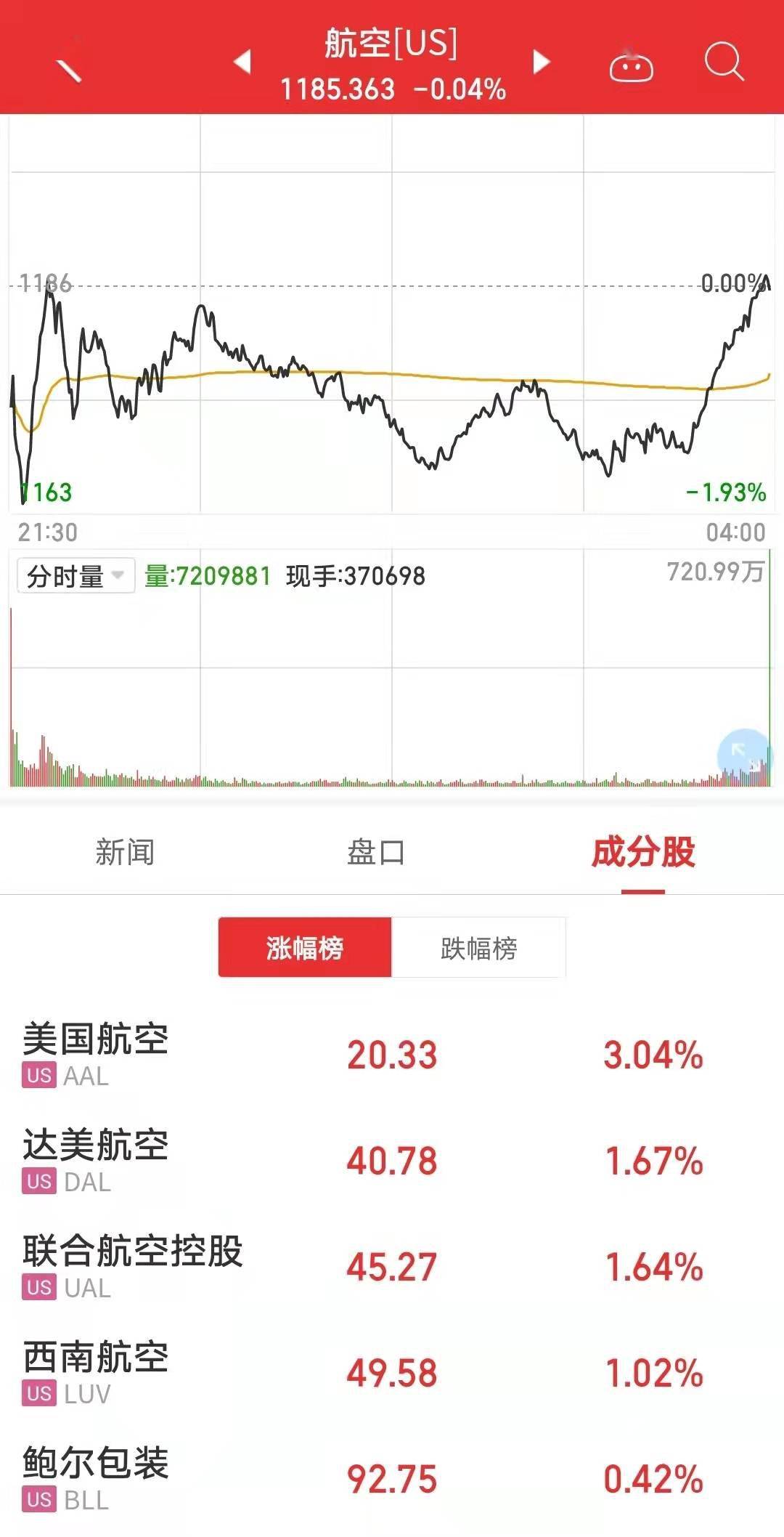The width and height of the screenshot is (784, 1537).
Task: Open the 美国航空 AAL stock row
Action: tap(392, 1055)
